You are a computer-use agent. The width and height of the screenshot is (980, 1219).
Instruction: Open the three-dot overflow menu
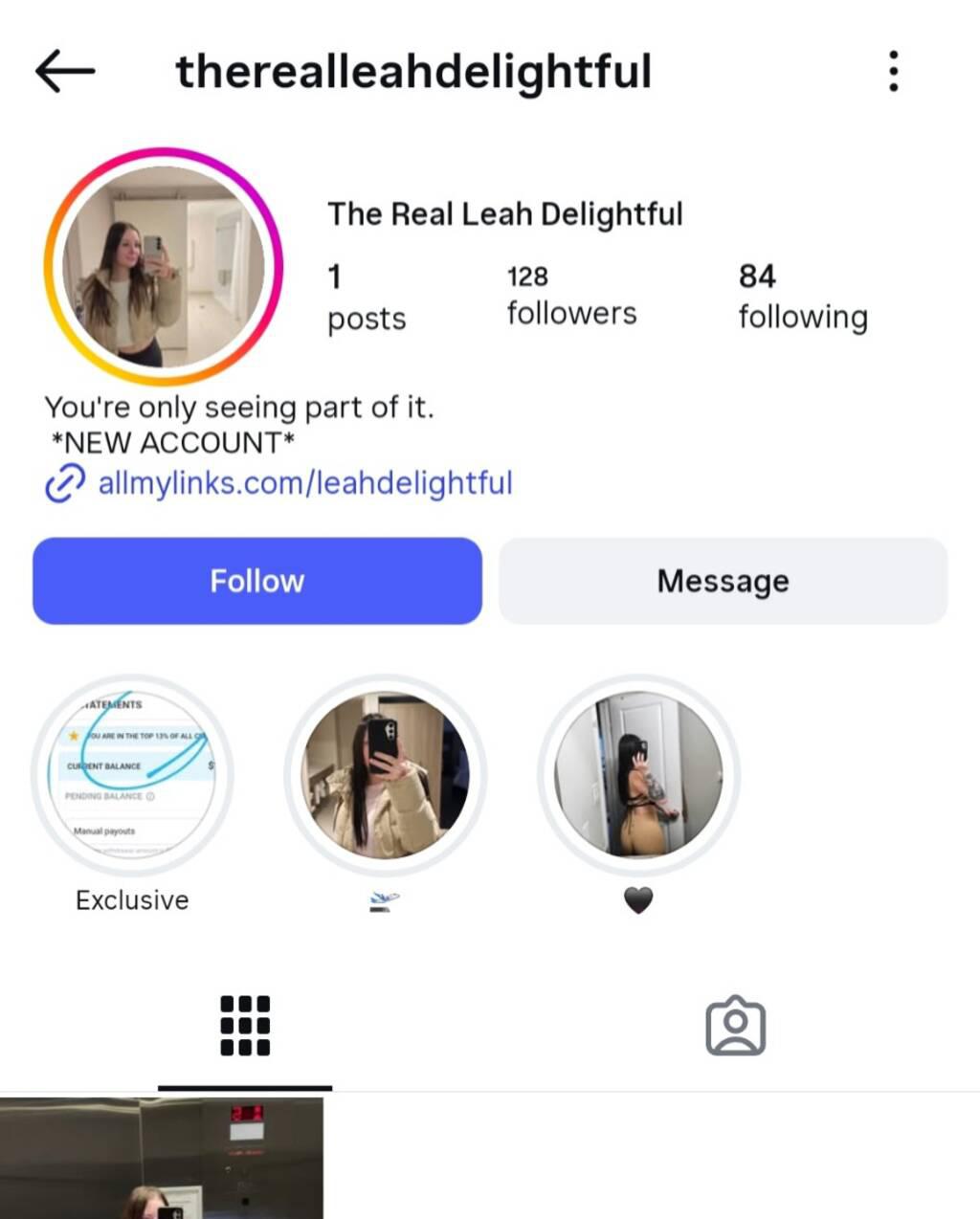[x=893, y=72]
